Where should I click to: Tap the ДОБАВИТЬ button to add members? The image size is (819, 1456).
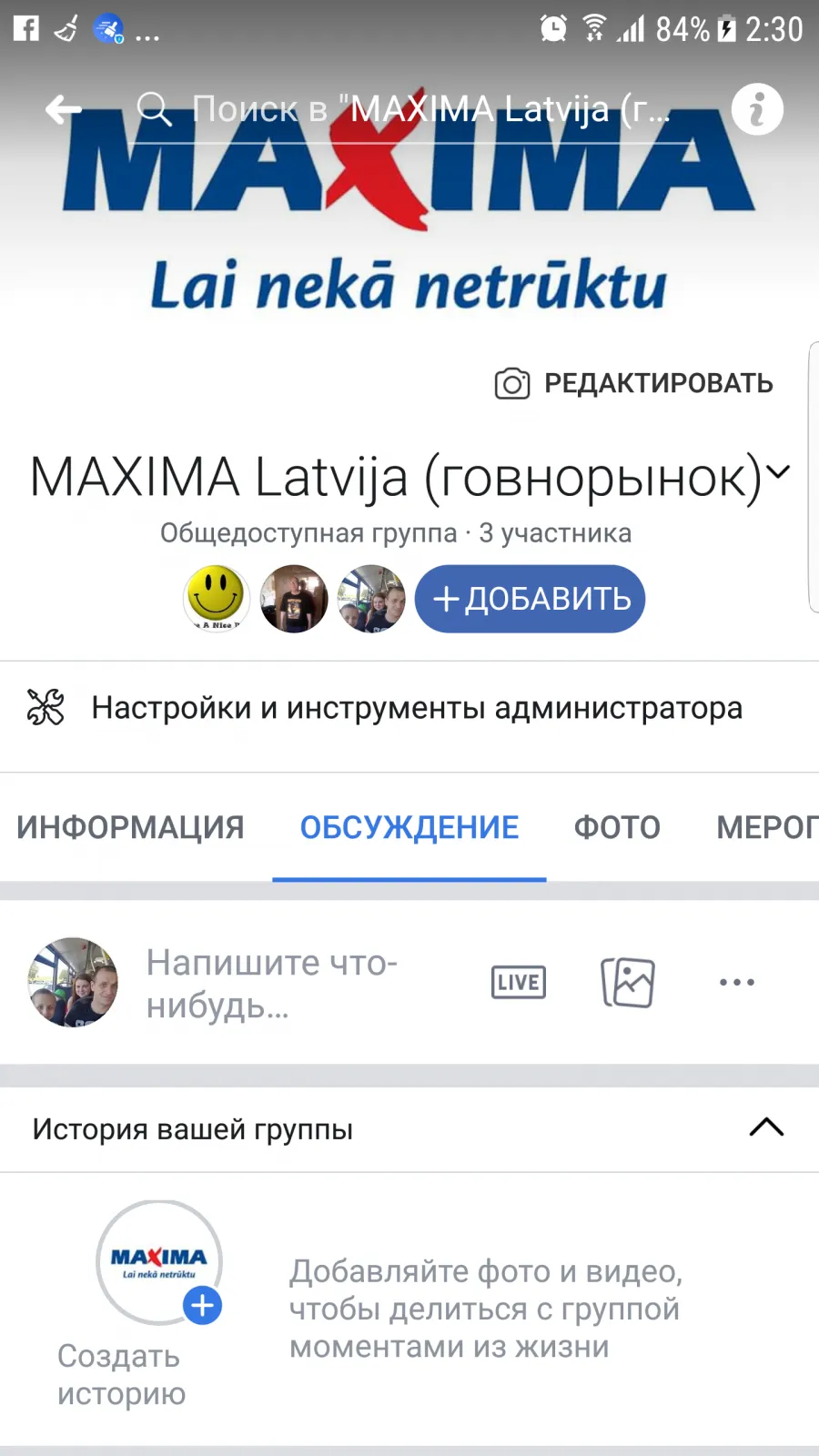[530, 599]
